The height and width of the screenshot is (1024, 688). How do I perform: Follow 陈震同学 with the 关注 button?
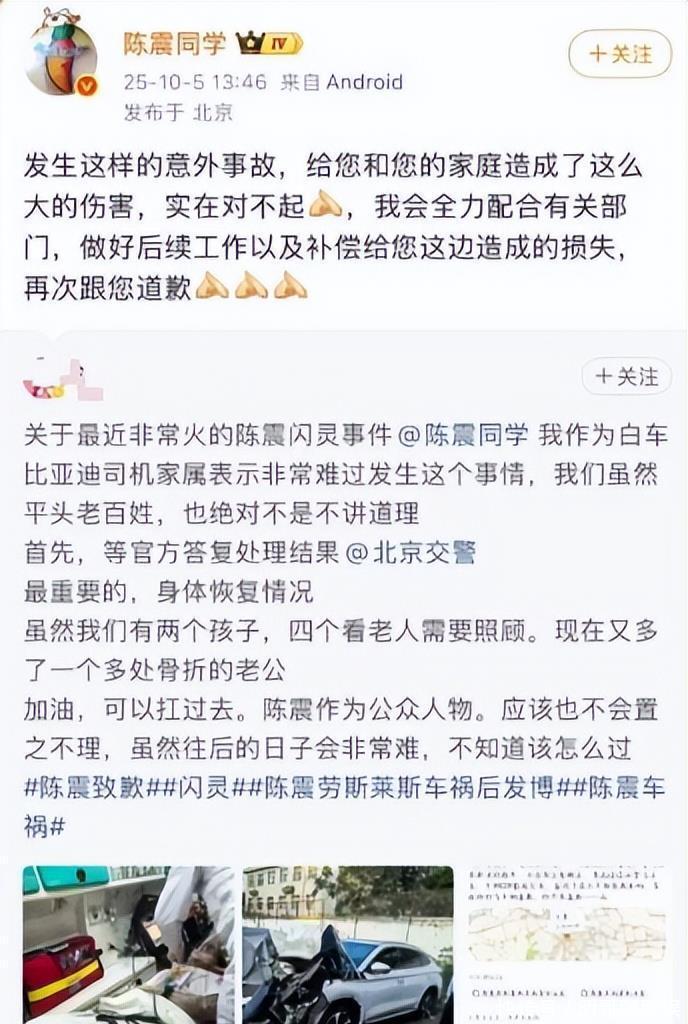coord(619,53)
